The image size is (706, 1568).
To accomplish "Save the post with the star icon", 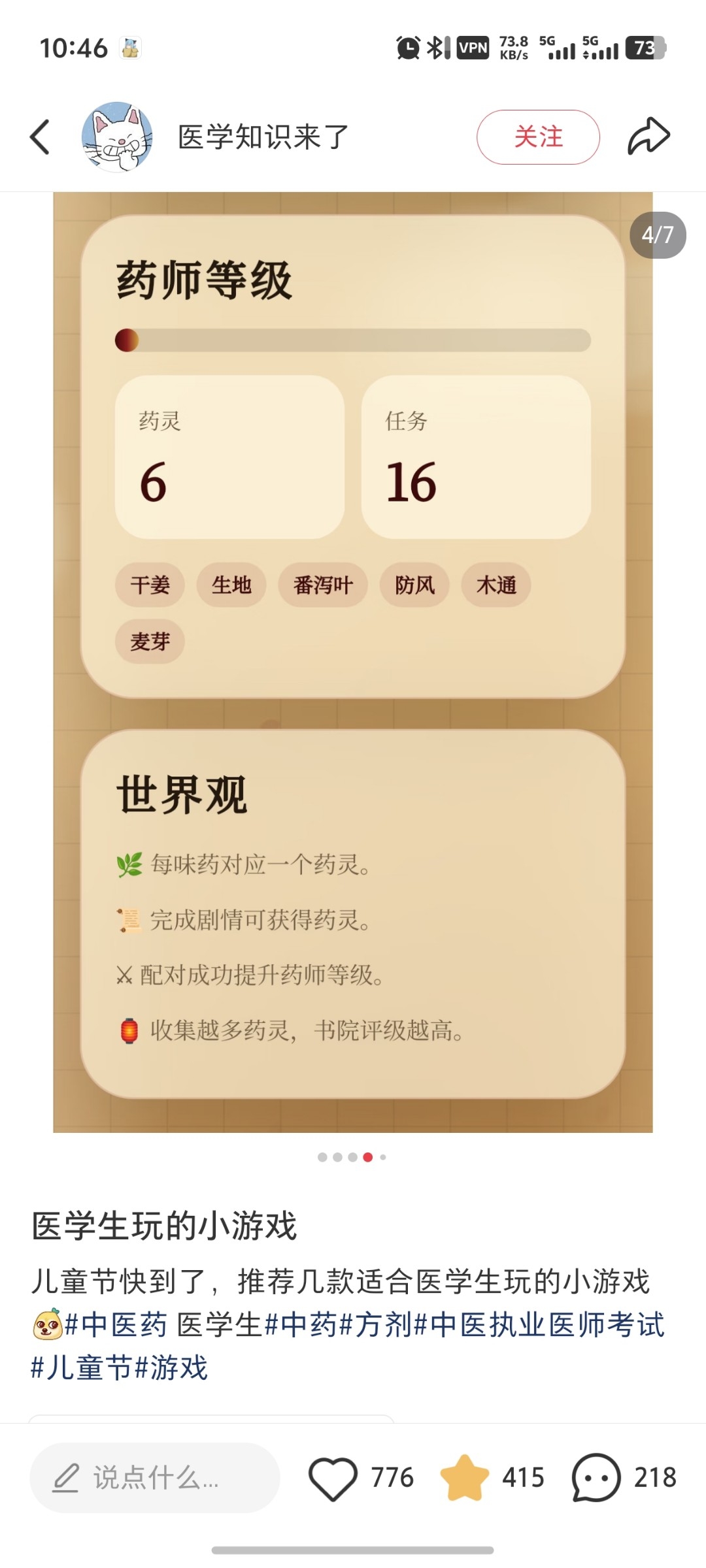I will coord(464,1477).
